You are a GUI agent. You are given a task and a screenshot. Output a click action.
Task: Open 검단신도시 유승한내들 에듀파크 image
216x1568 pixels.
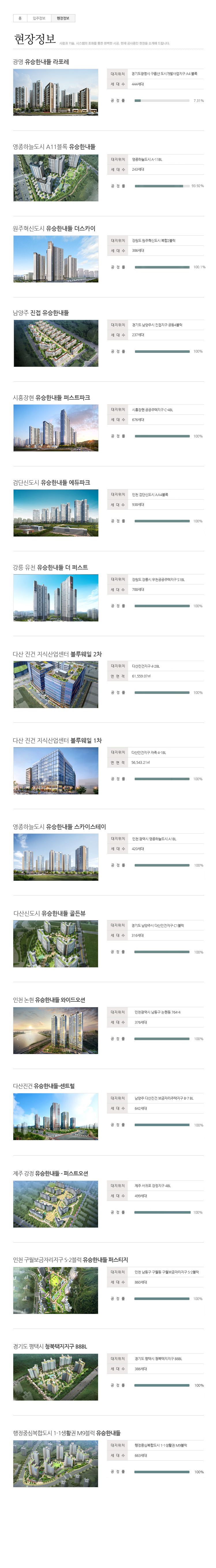point(55,513)
